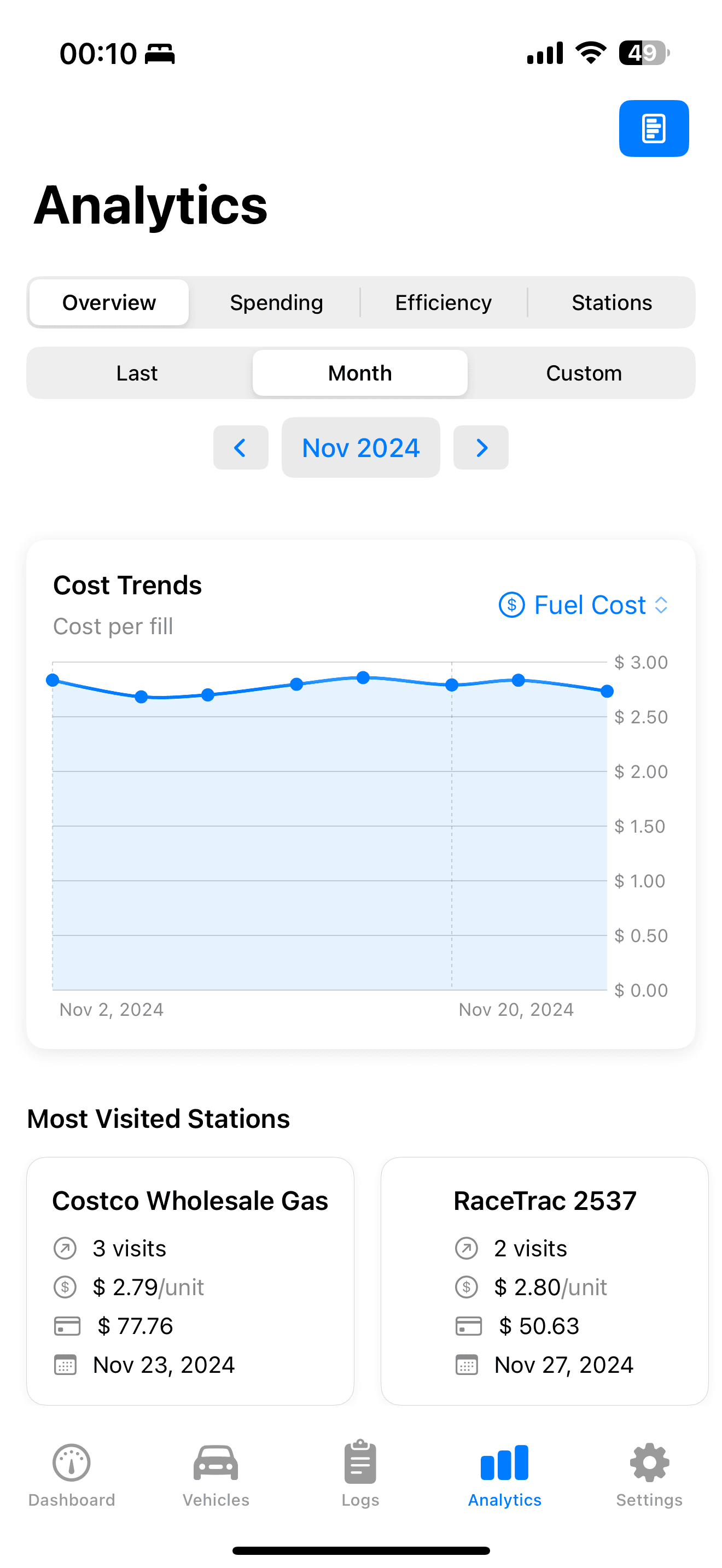Select the Analytics bar chart icon
This screenshot has width=722, height=1568.
click(x=504, y=1461)
